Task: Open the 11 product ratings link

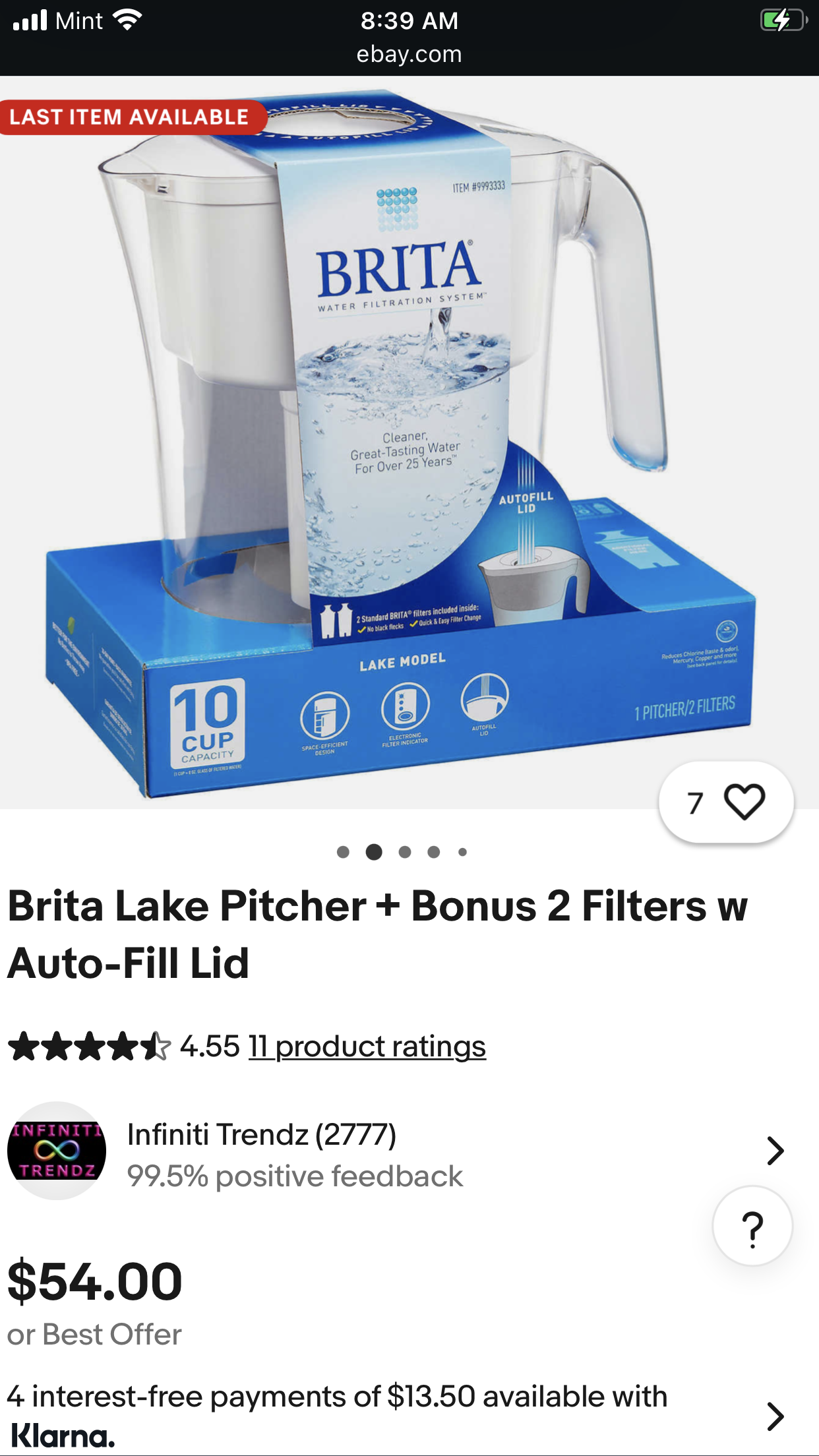Action: [x=367, y=1046]
